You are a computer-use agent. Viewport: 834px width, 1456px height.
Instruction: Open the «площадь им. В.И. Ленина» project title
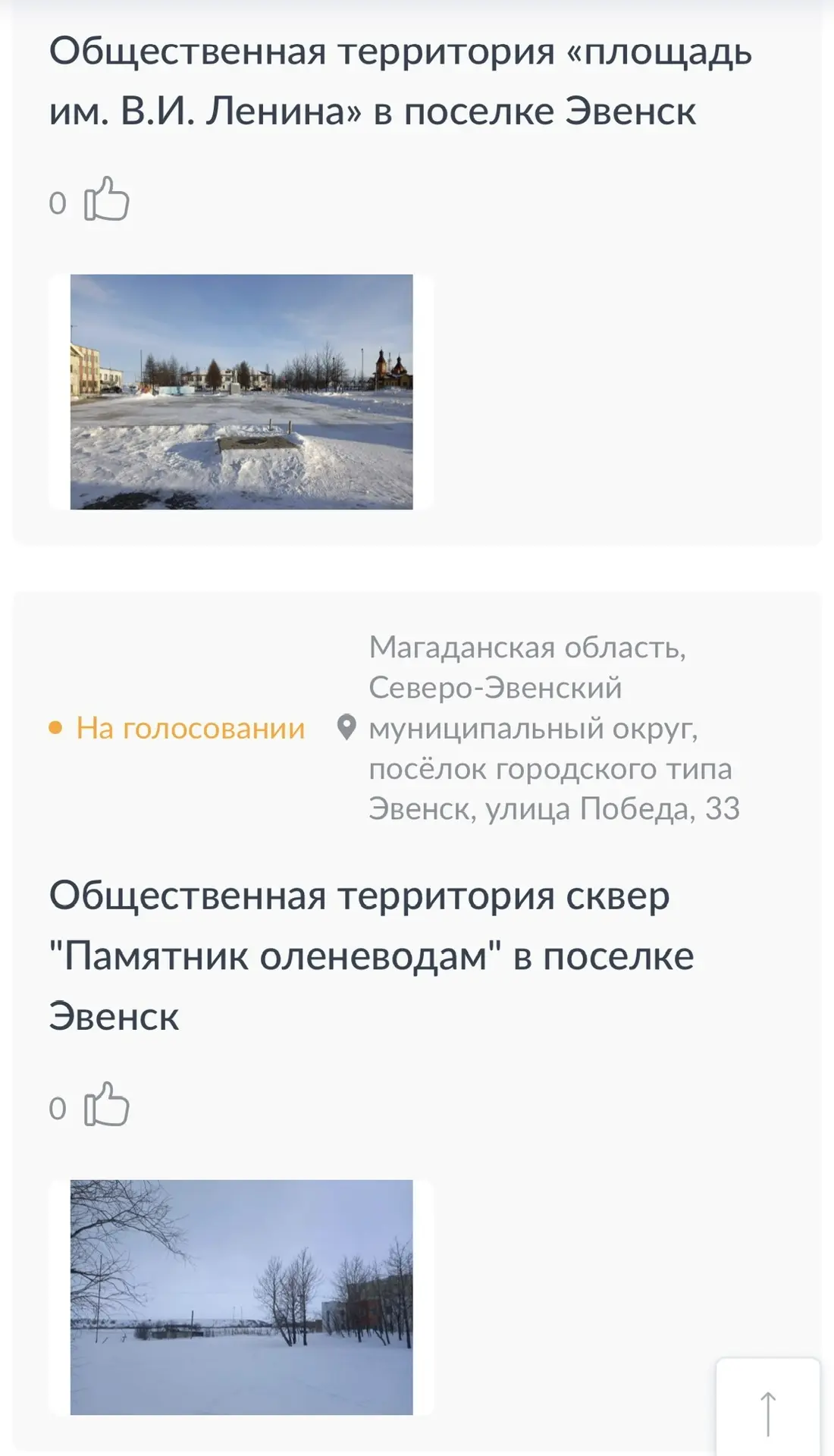tap(400, 81)
